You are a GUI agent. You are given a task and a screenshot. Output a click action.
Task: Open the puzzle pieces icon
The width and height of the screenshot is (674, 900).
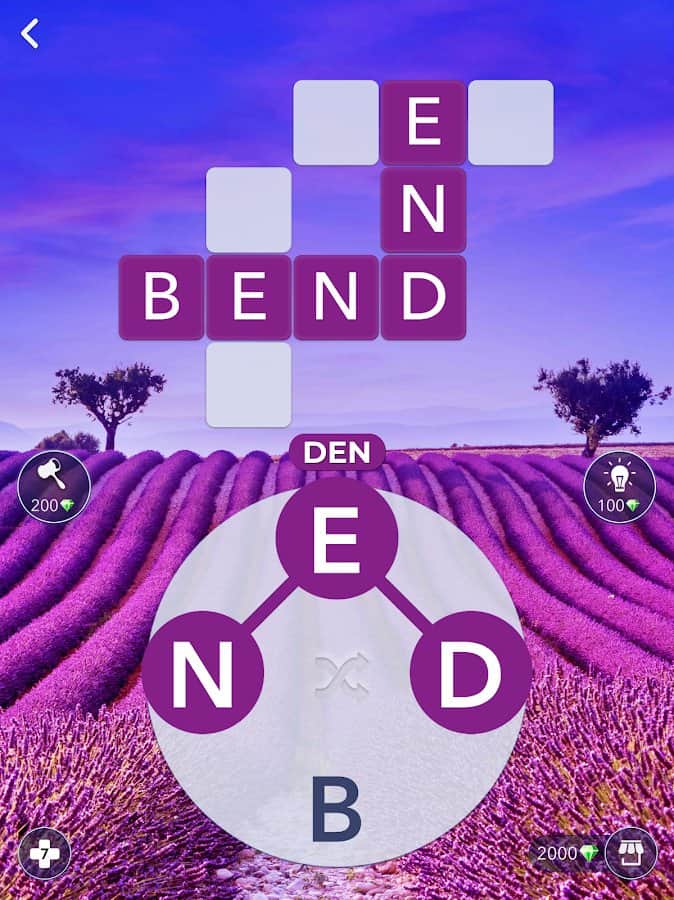click(44, 853)
